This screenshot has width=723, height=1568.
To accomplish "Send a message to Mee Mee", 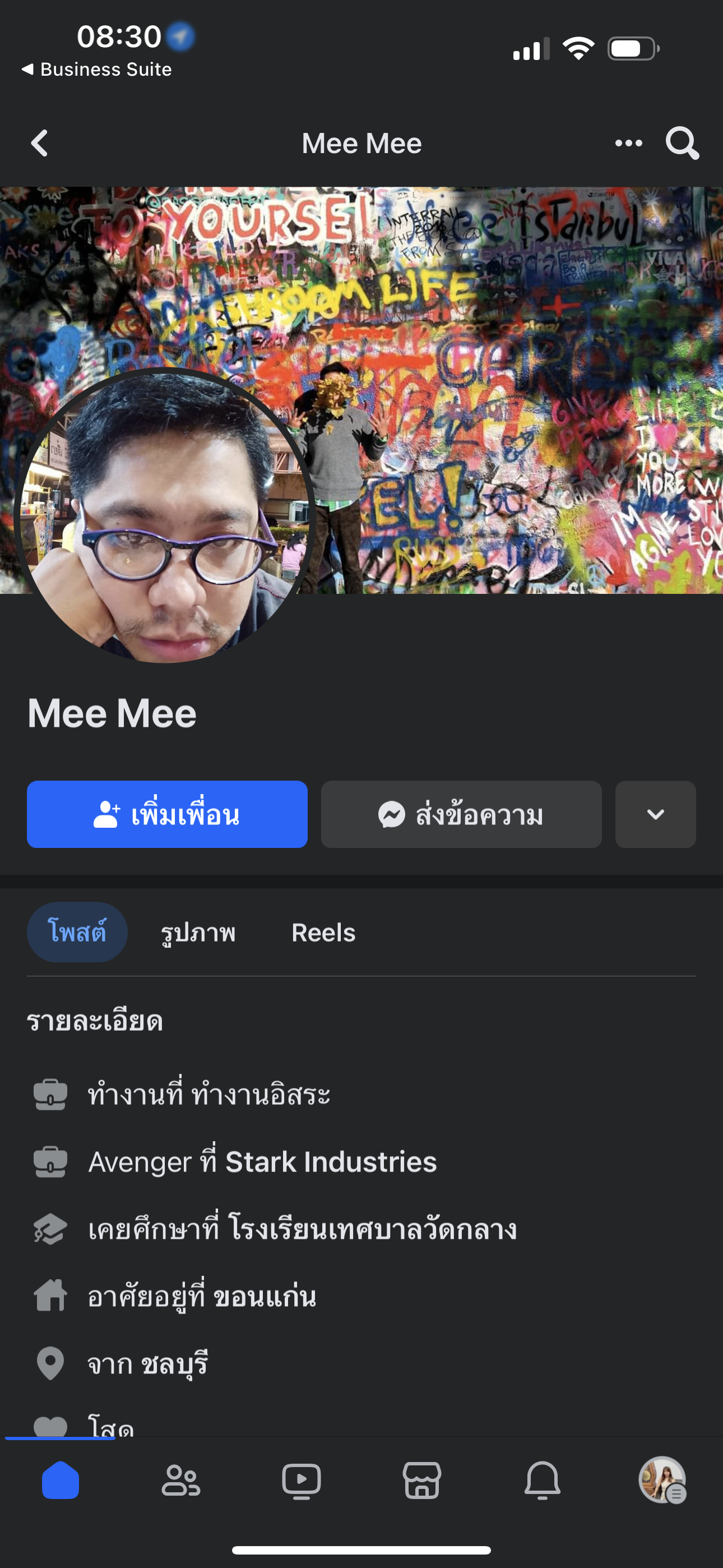I will [x=461, y=814].
